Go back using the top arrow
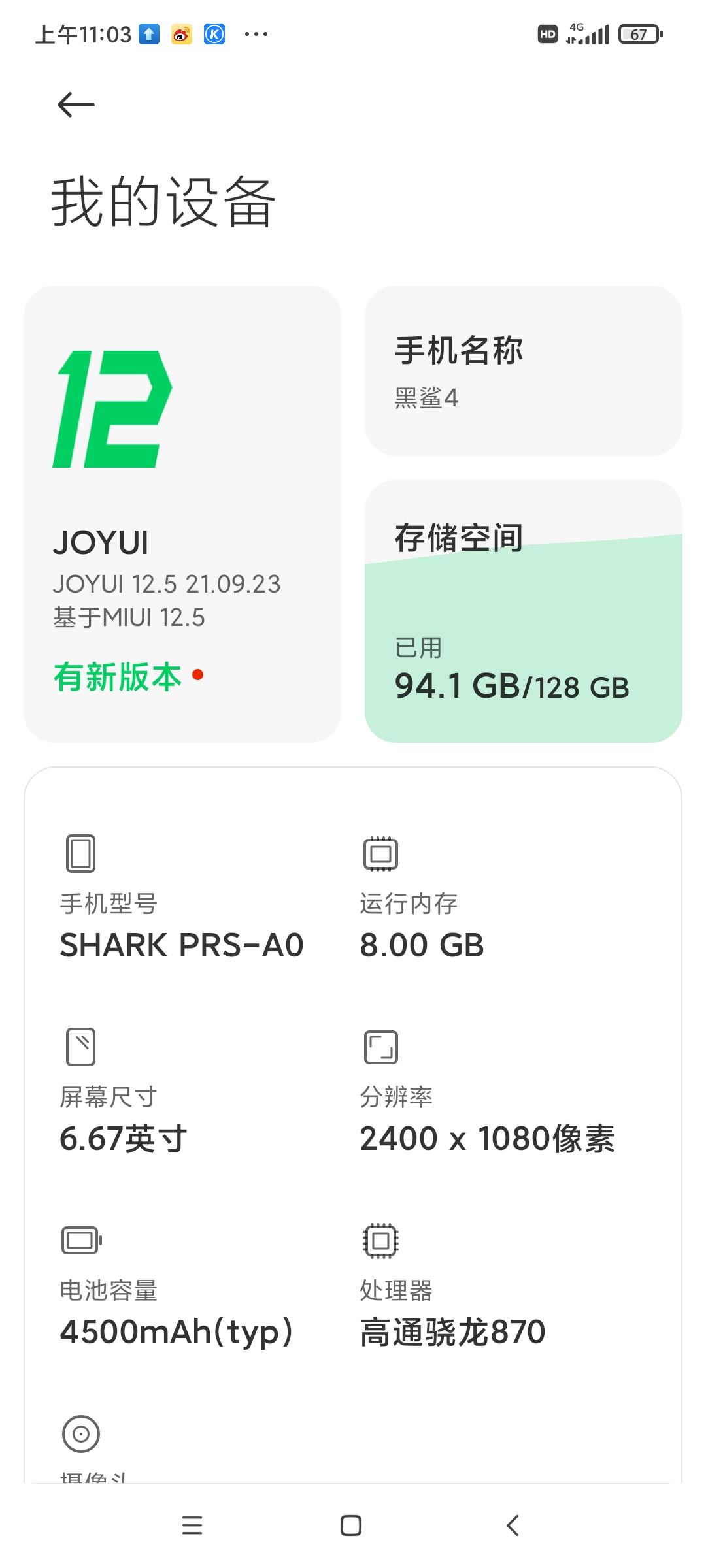The width and height of the screenshot is (706, 1568). [76, 105]
